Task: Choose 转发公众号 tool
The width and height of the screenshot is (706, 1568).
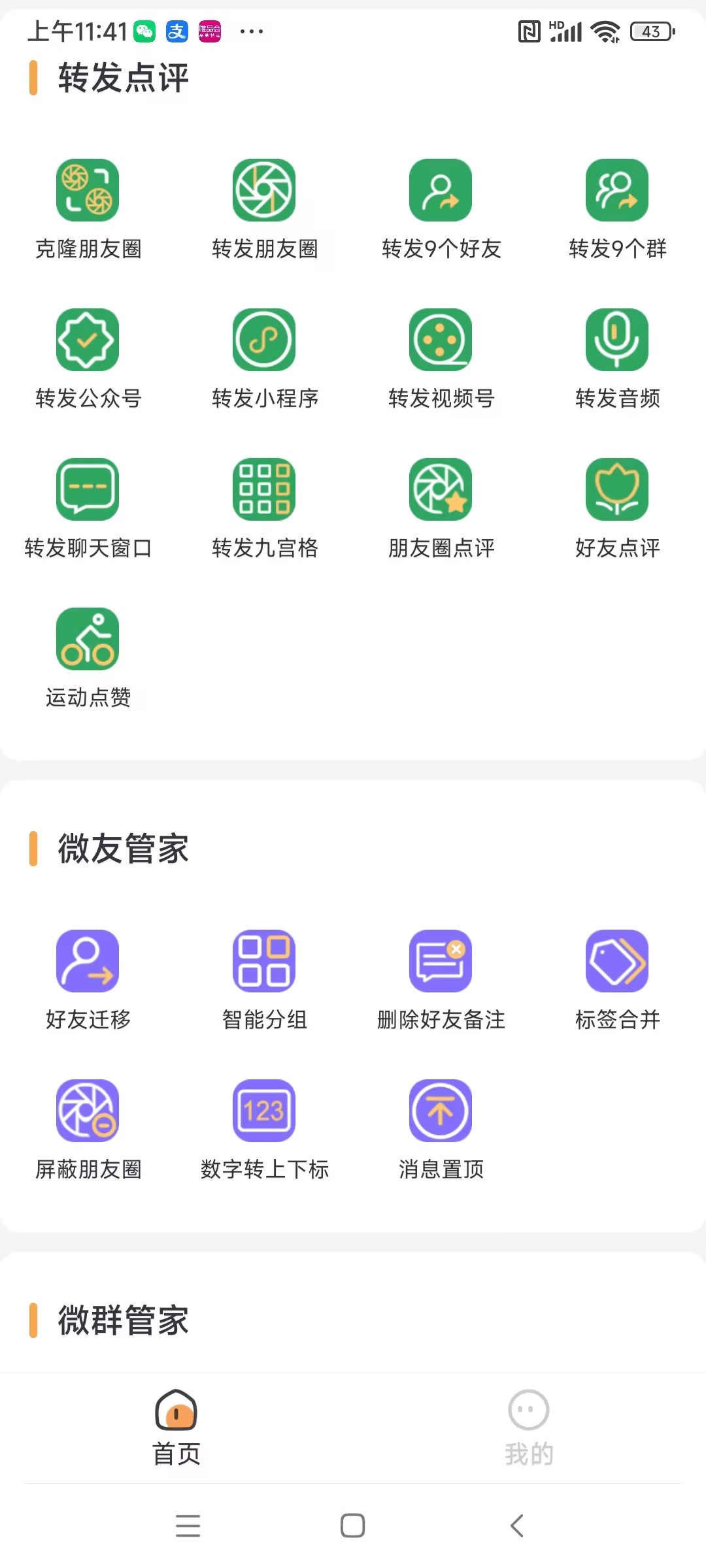Action: coord(88,340)
